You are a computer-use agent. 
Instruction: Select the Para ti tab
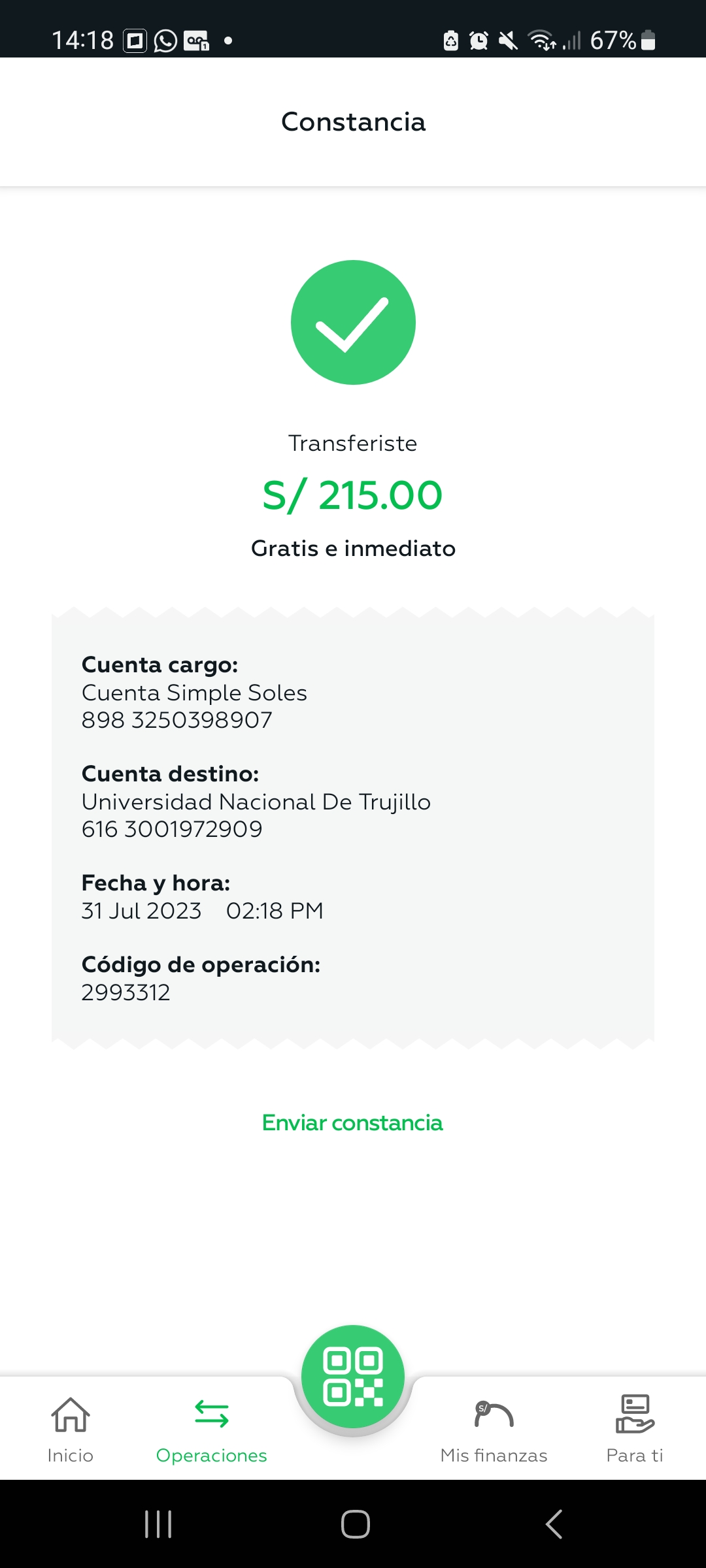[x=635, y=1428]
